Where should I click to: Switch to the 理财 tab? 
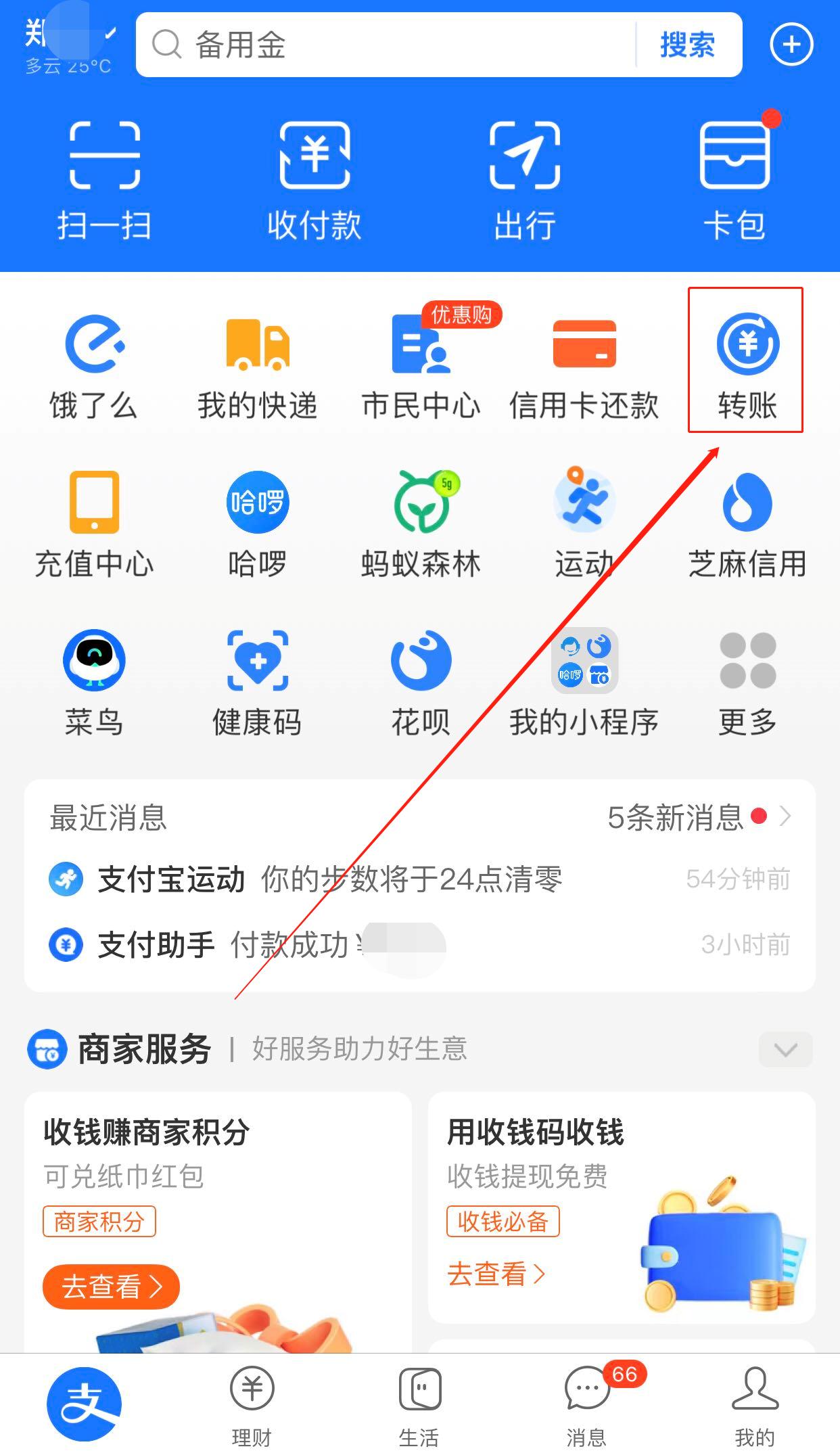(251, 1404)
